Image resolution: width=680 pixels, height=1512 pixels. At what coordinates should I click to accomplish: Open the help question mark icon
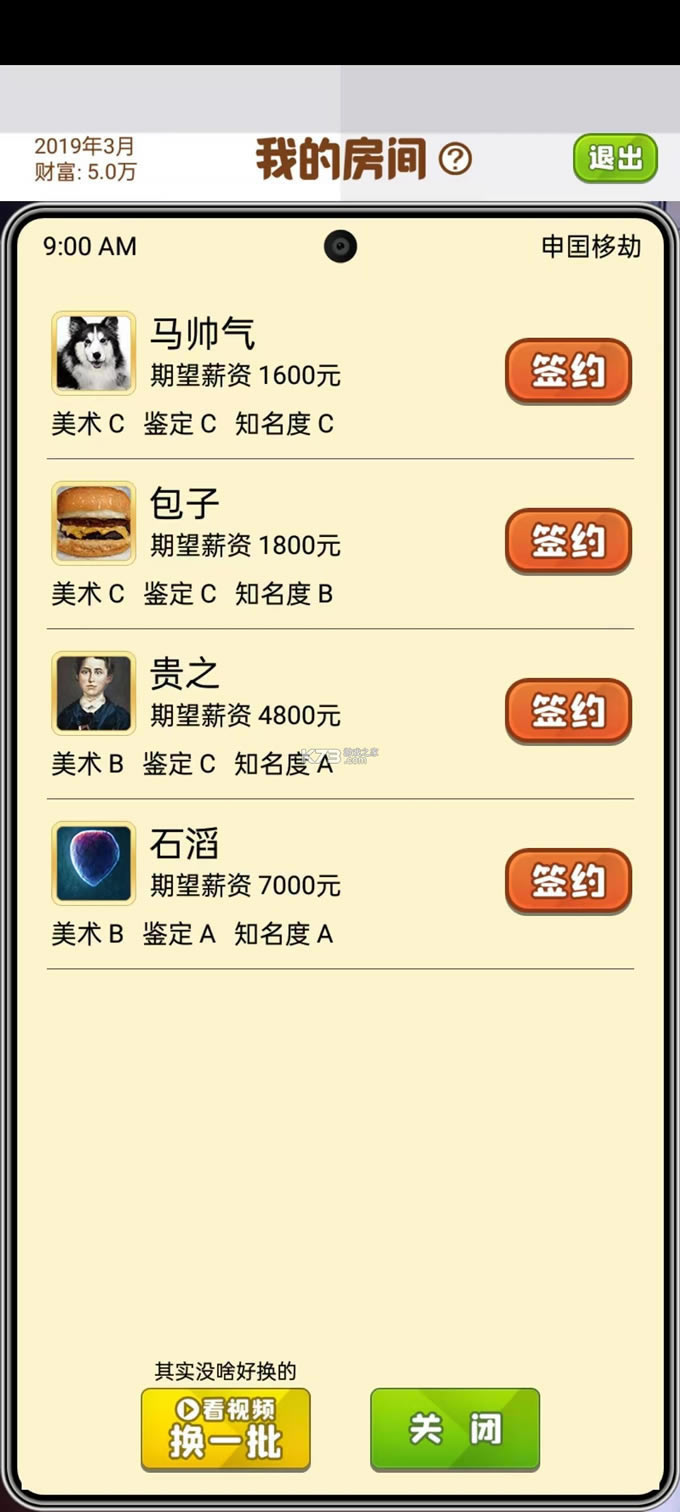click(x=455, y=159)
